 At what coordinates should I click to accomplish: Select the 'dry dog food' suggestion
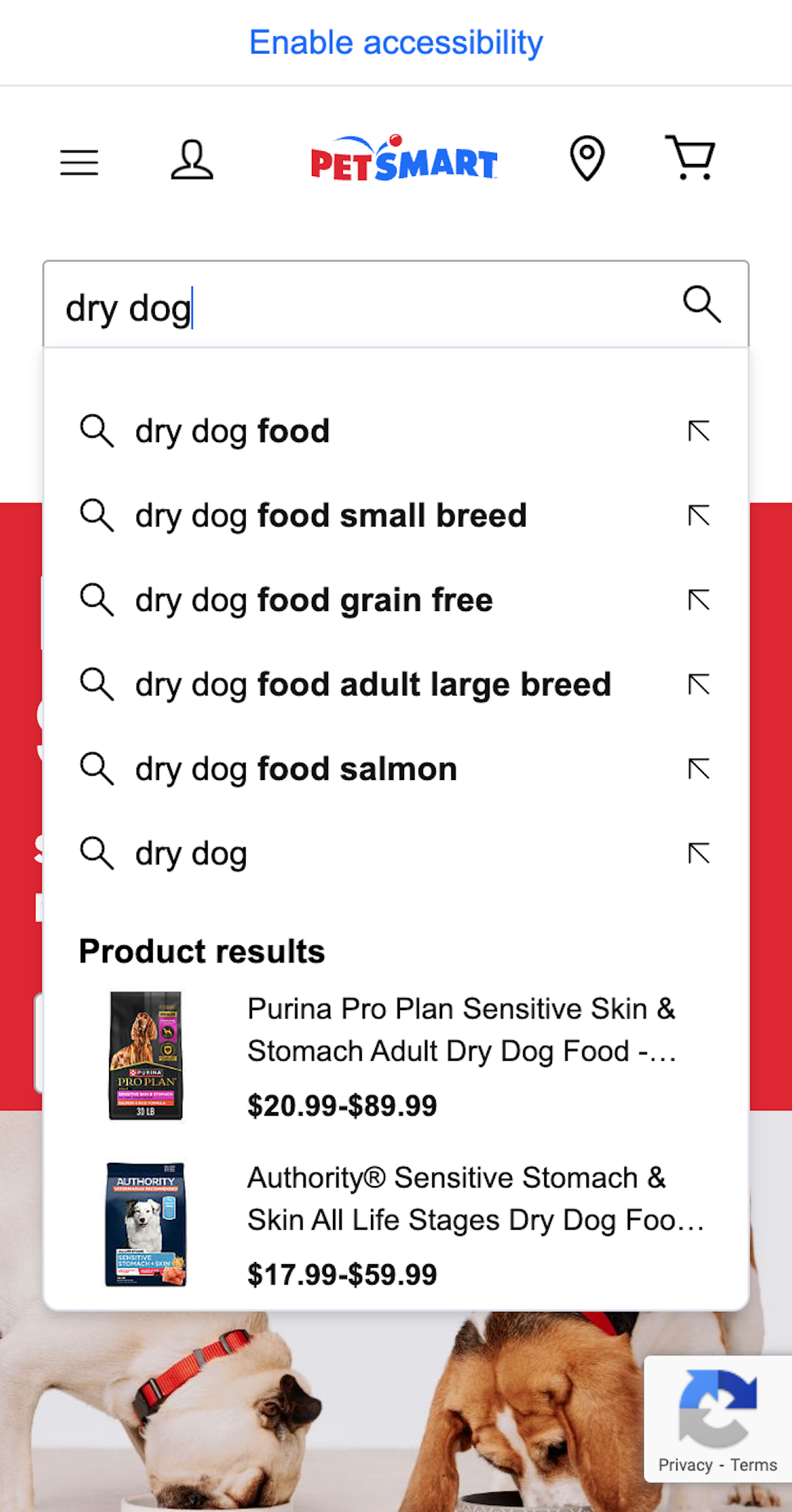point(232,431)
